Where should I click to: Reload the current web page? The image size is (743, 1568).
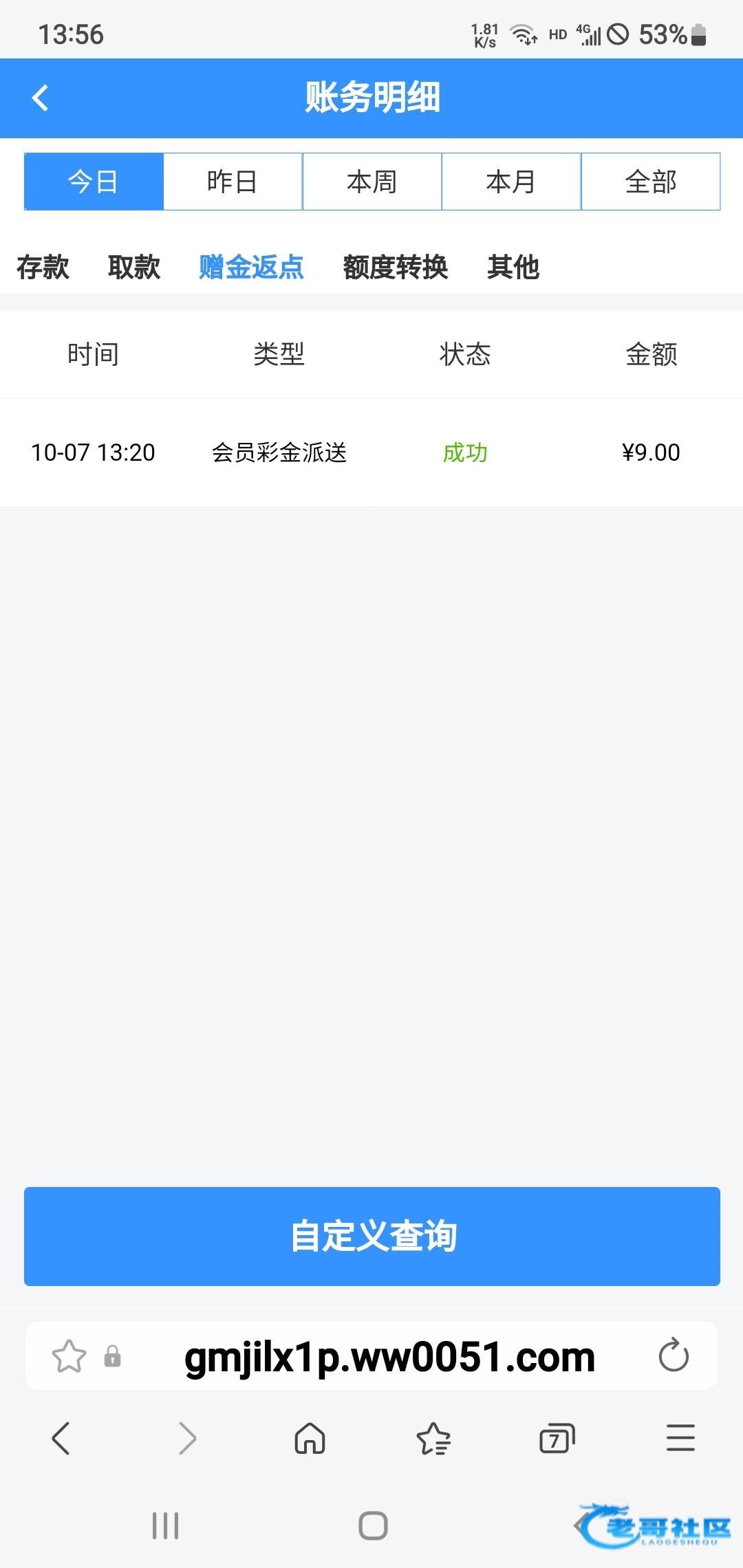pos(674,1355)
